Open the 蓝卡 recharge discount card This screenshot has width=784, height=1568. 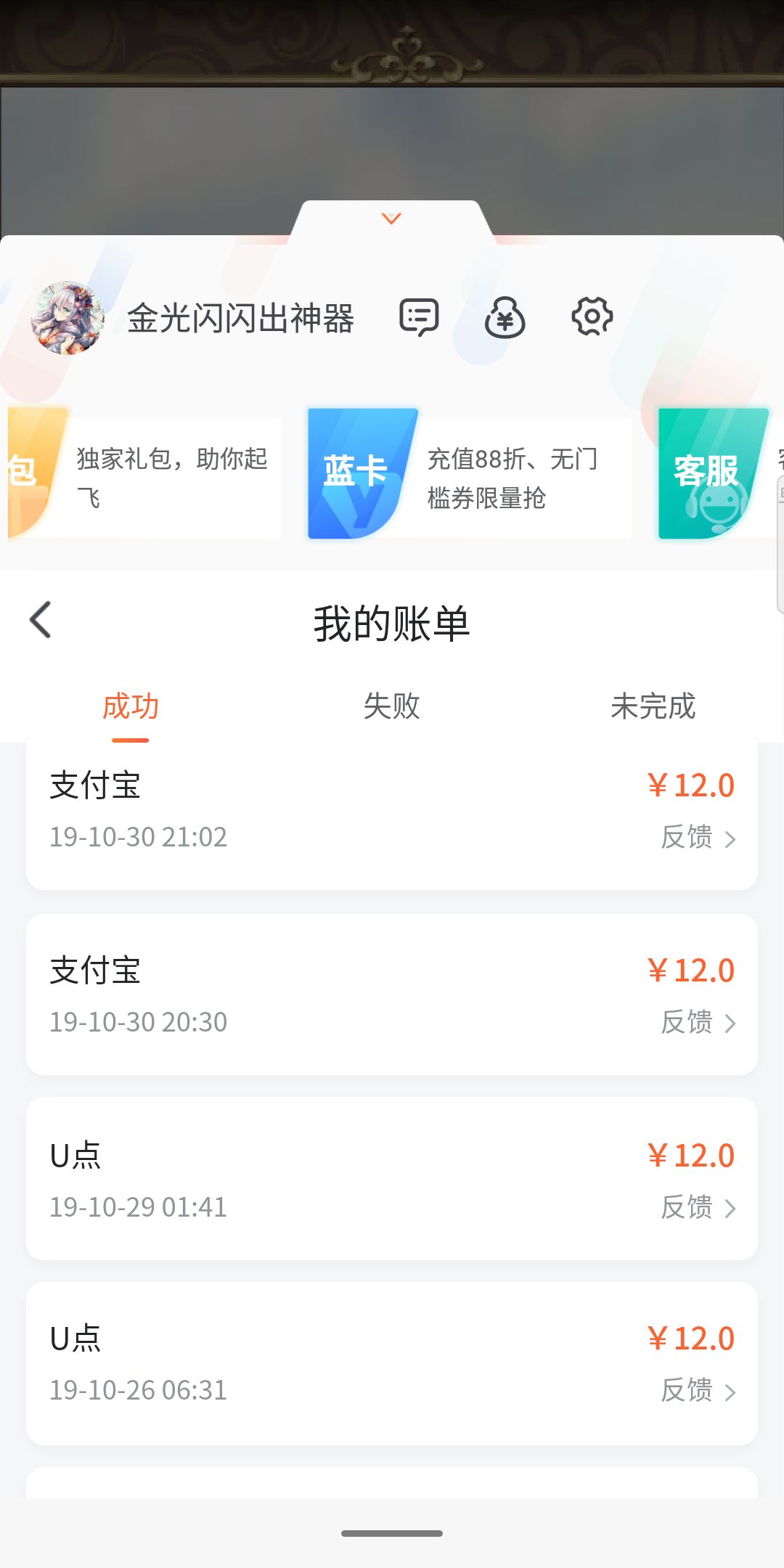point(469,476)
